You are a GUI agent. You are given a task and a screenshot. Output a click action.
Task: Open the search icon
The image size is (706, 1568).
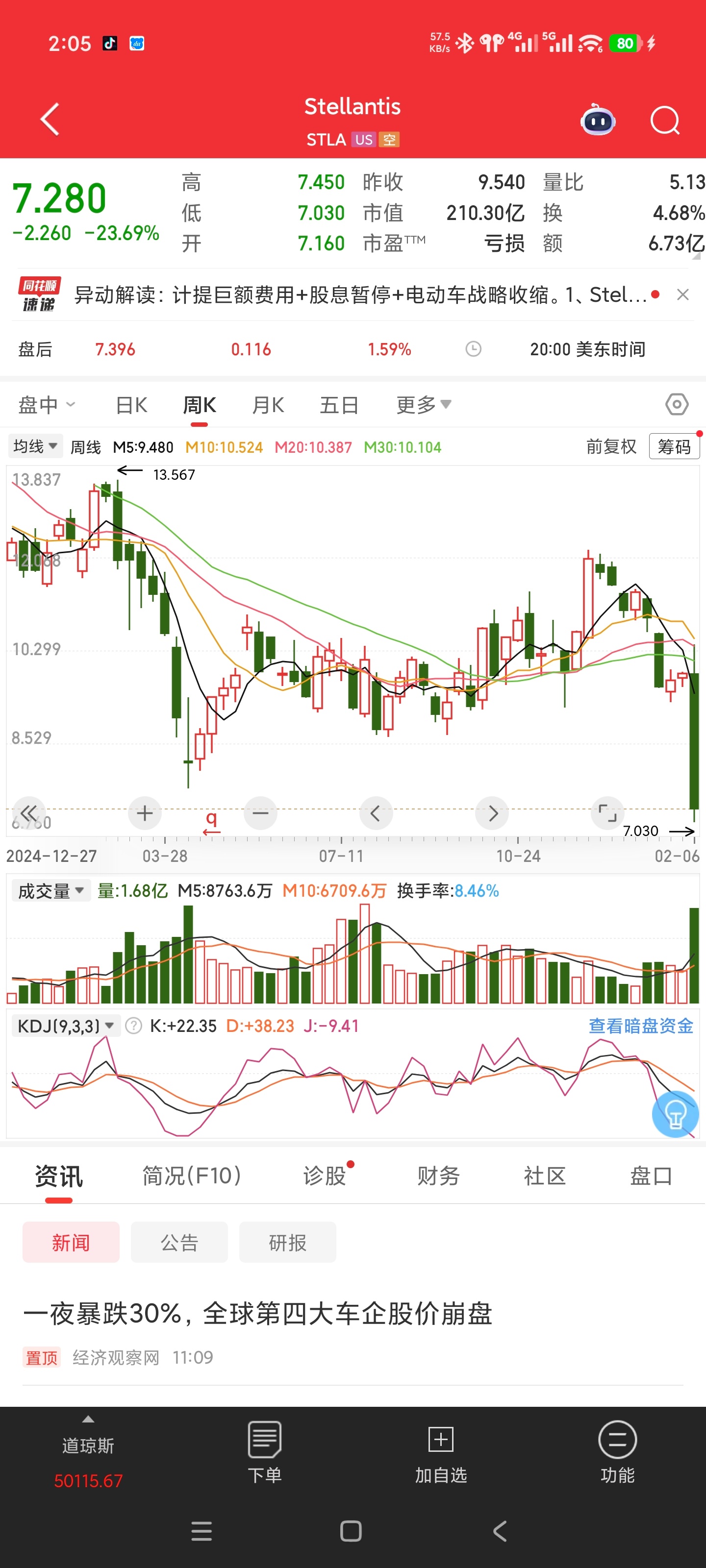coord(665,120)
